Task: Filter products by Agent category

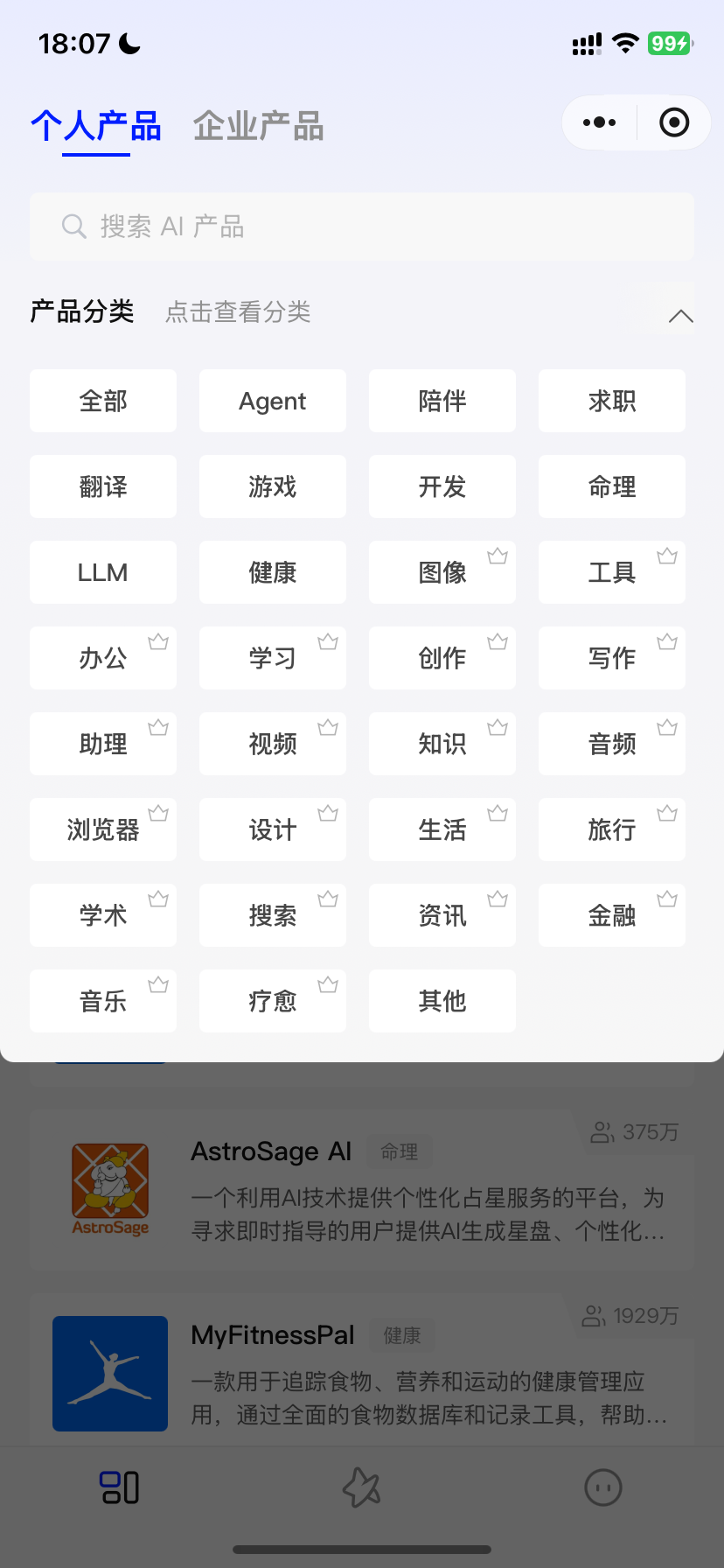Action: point(273,401)
